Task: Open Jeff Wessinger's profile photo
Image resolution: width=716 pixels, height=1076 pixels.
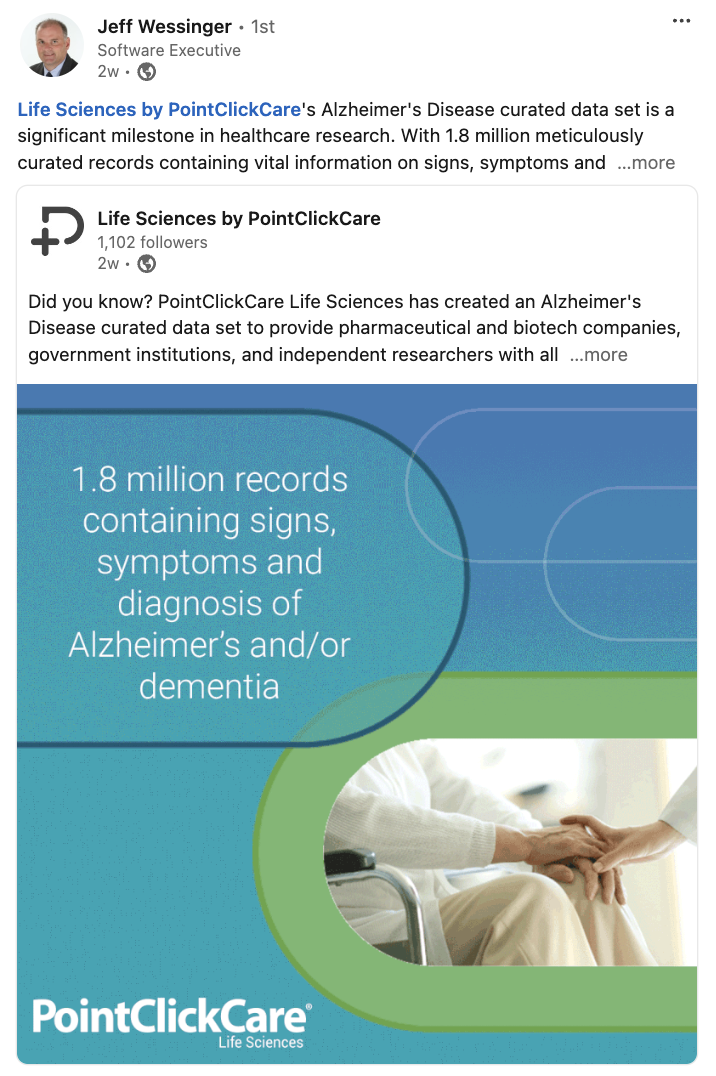Action: point(51,45)
